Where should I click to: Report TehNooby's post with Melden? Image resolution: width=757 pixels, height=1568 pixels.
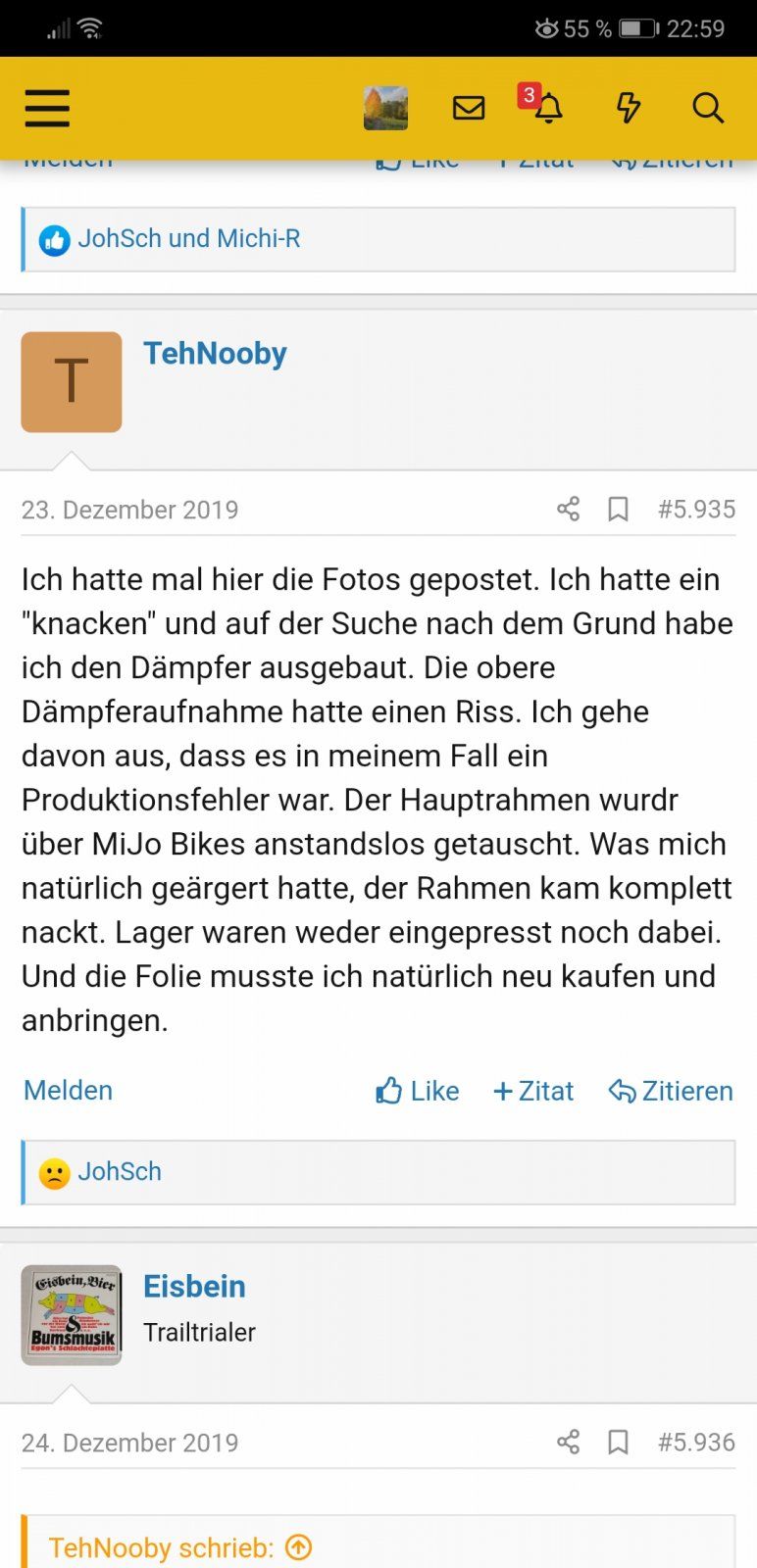pos(68,1091)
